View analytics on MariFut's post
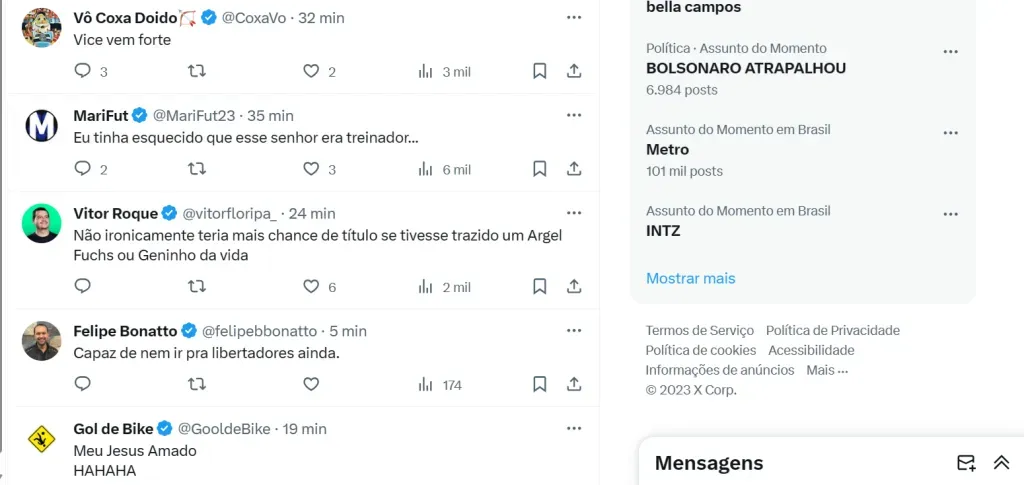 (443, 169)
